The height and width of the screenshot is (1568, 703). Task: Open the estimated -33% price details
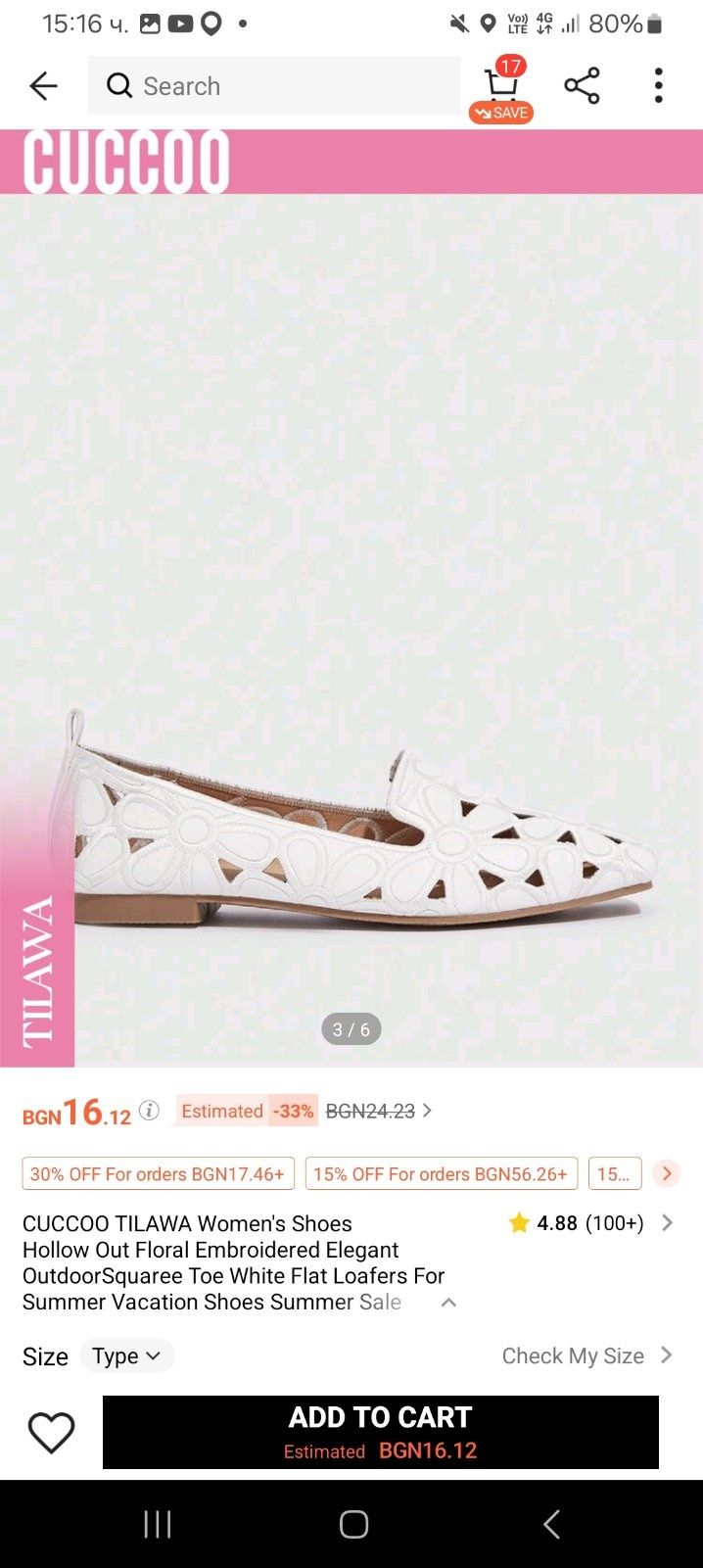click(304, 1111)
